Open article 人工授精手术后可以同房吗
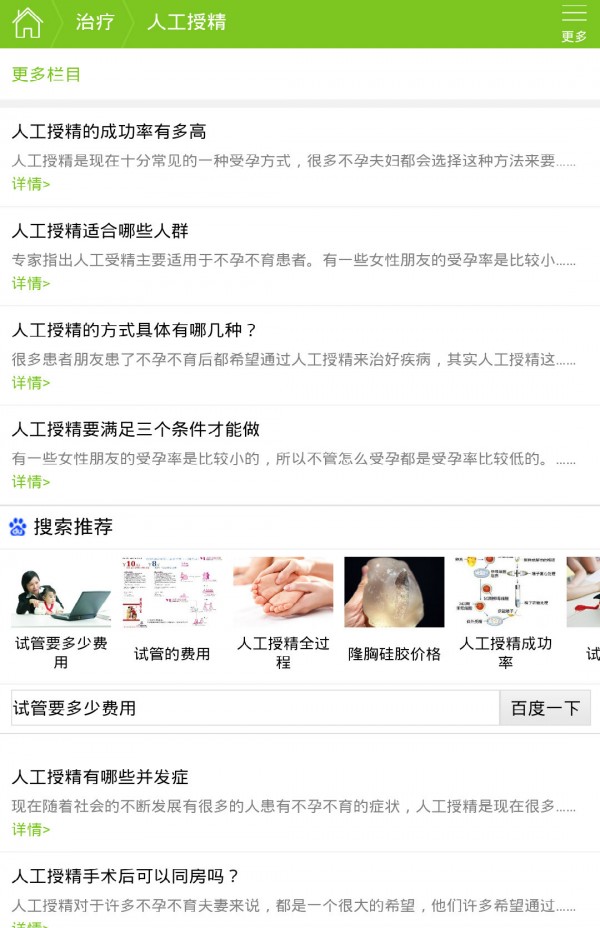 pos(126,877)
